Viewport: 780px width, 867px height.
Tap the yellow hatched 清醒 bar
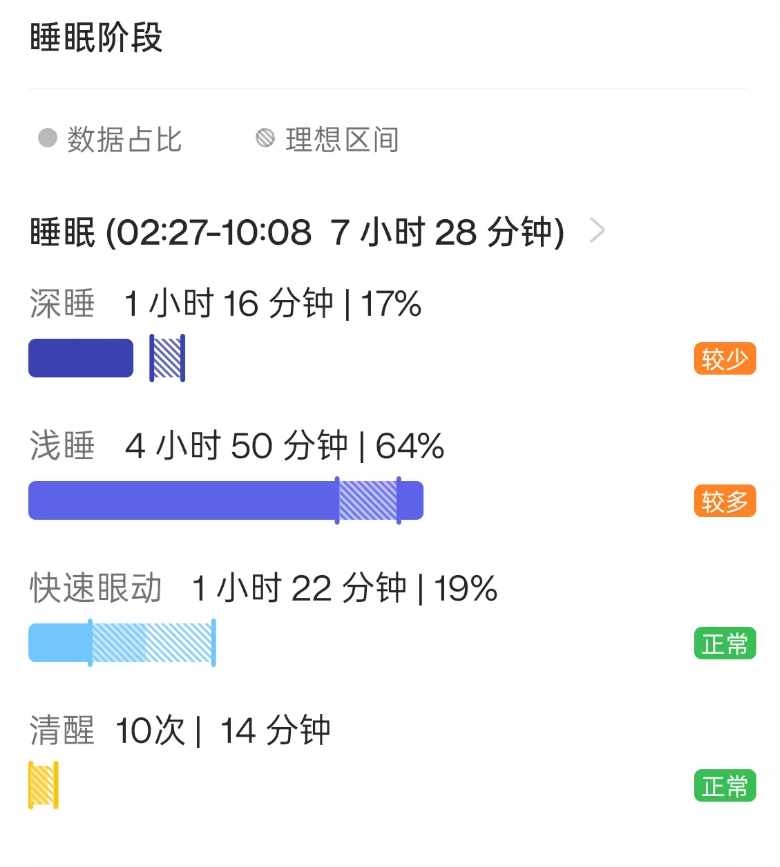41,785
